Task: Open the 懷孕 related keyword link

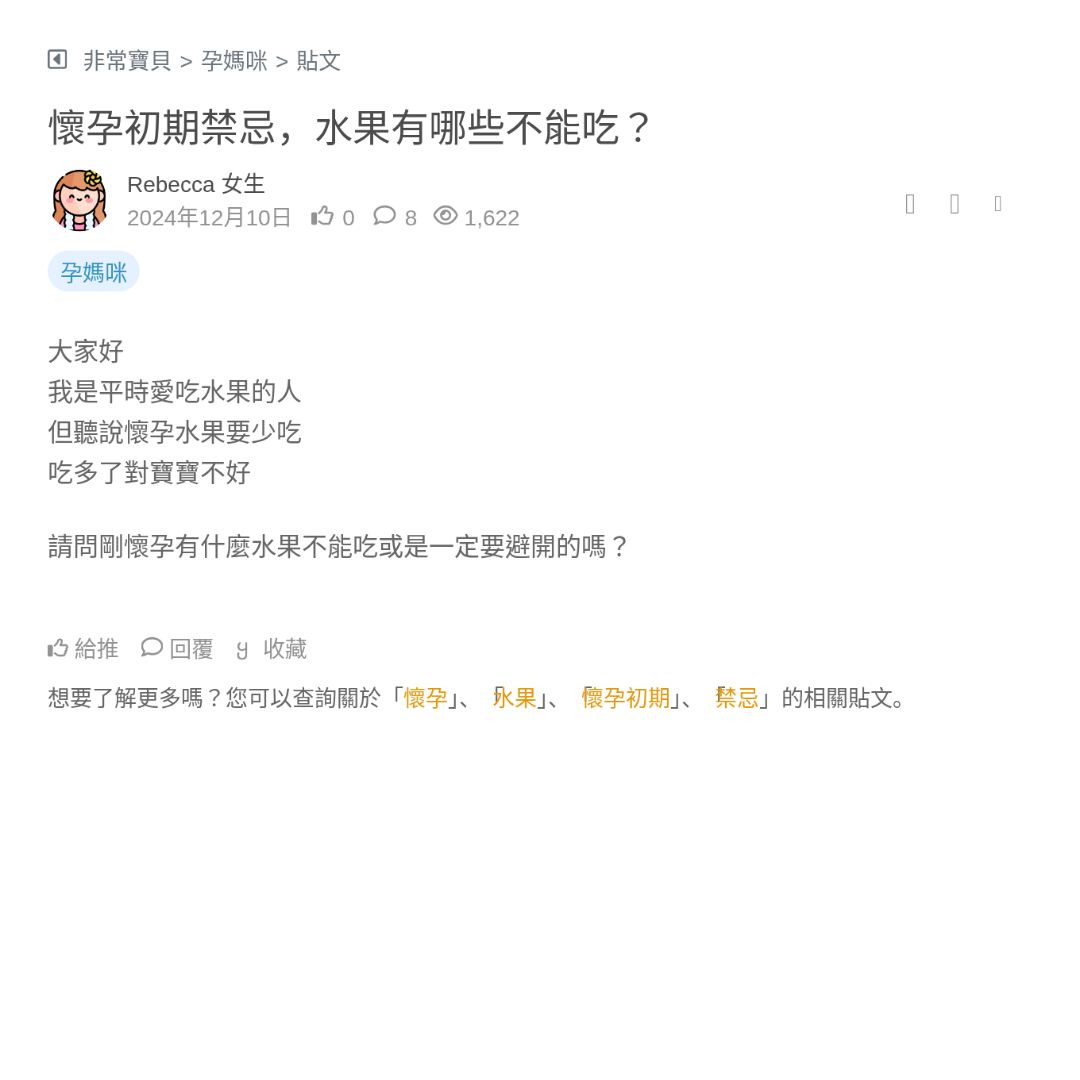Action: tap(425, 698)
